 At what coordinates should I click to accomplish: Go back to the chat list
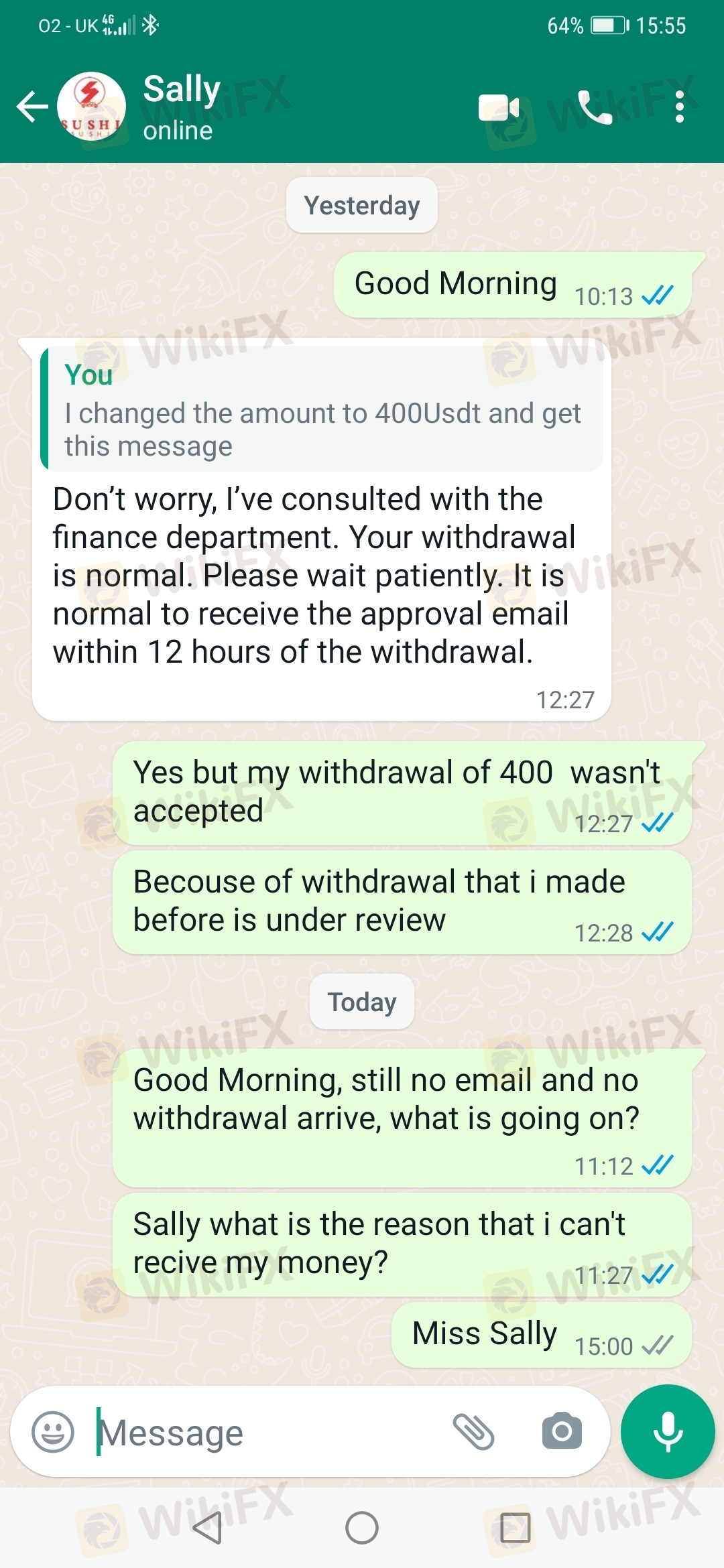click(32, 107)
